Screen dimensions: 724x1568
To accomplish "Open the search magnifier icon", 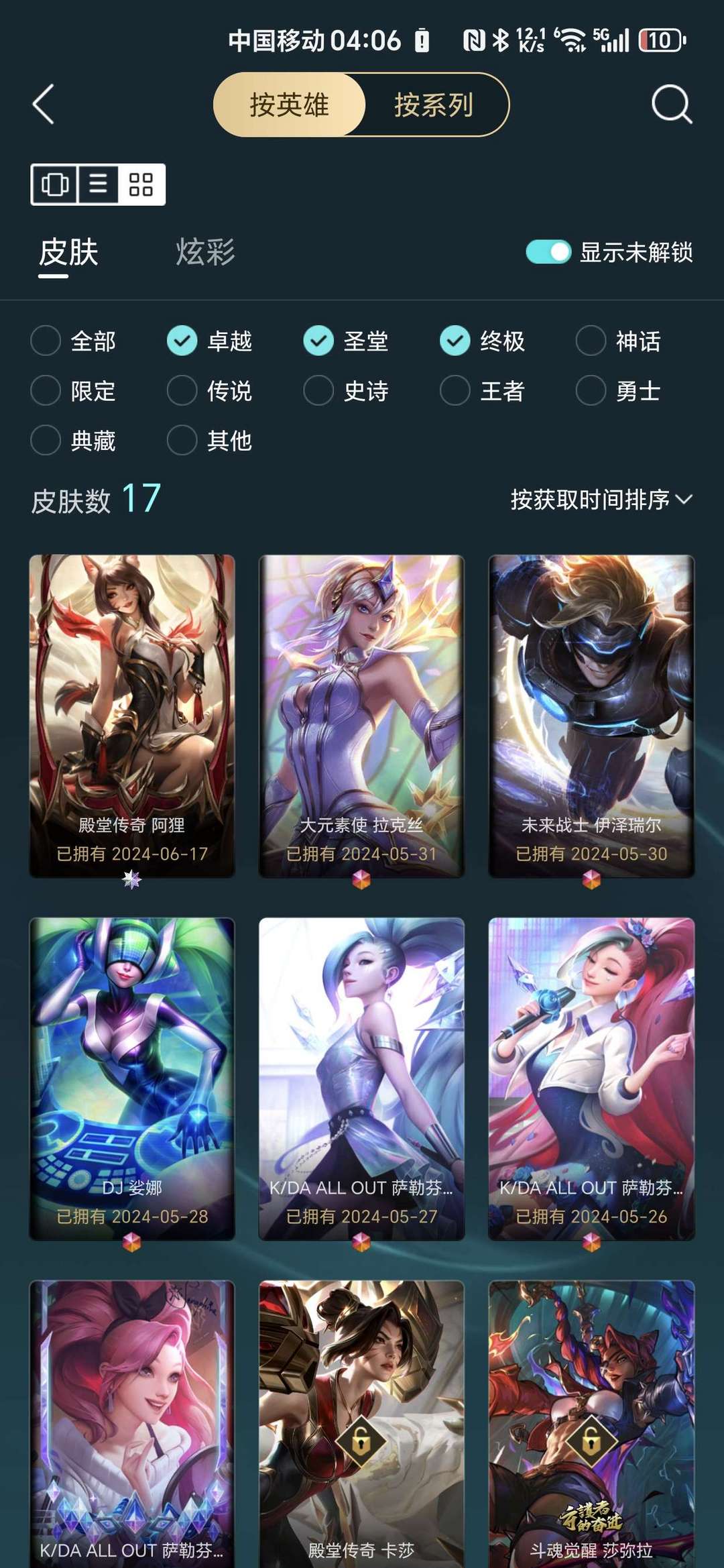I will [671, 105].
